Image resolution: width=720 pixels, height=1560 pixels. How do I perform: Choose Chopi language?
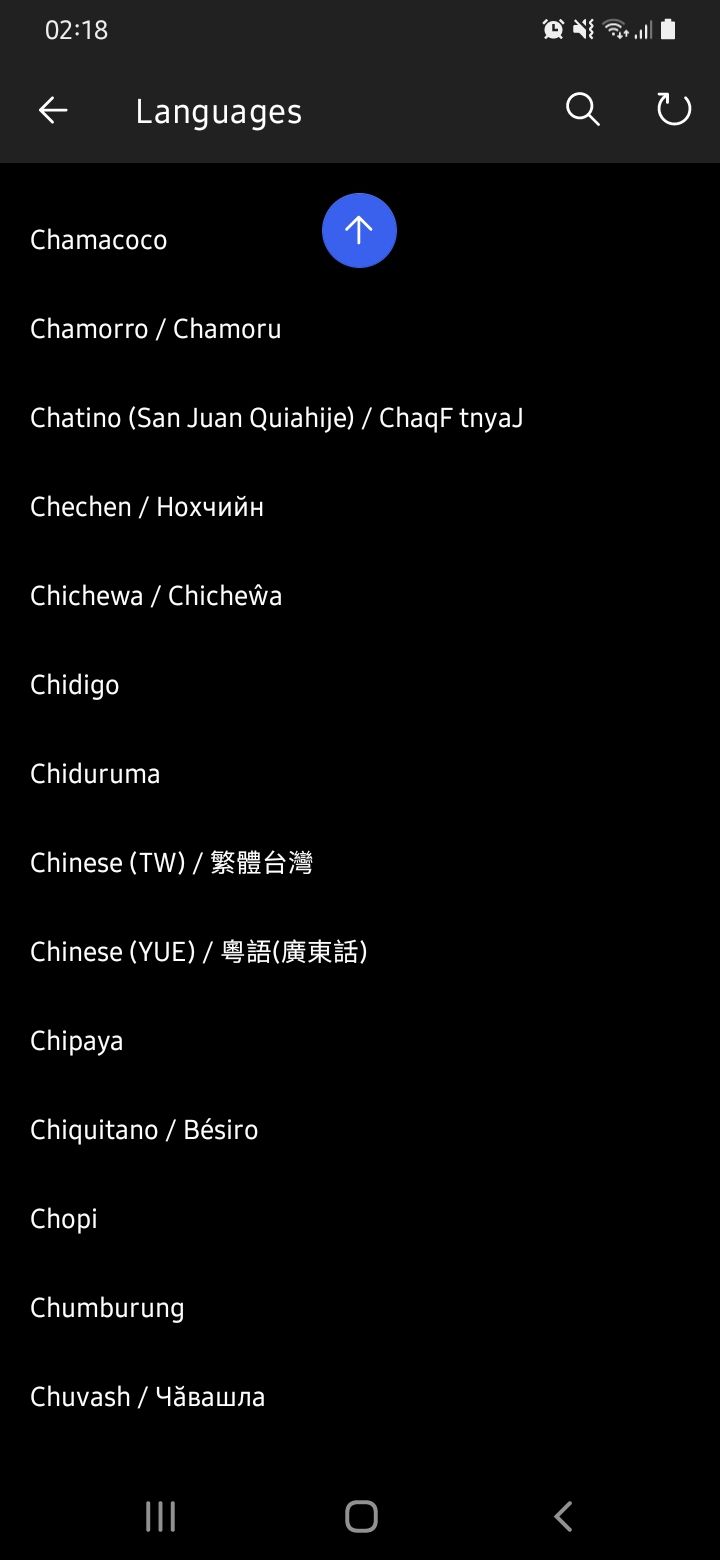click(64, 1219)
